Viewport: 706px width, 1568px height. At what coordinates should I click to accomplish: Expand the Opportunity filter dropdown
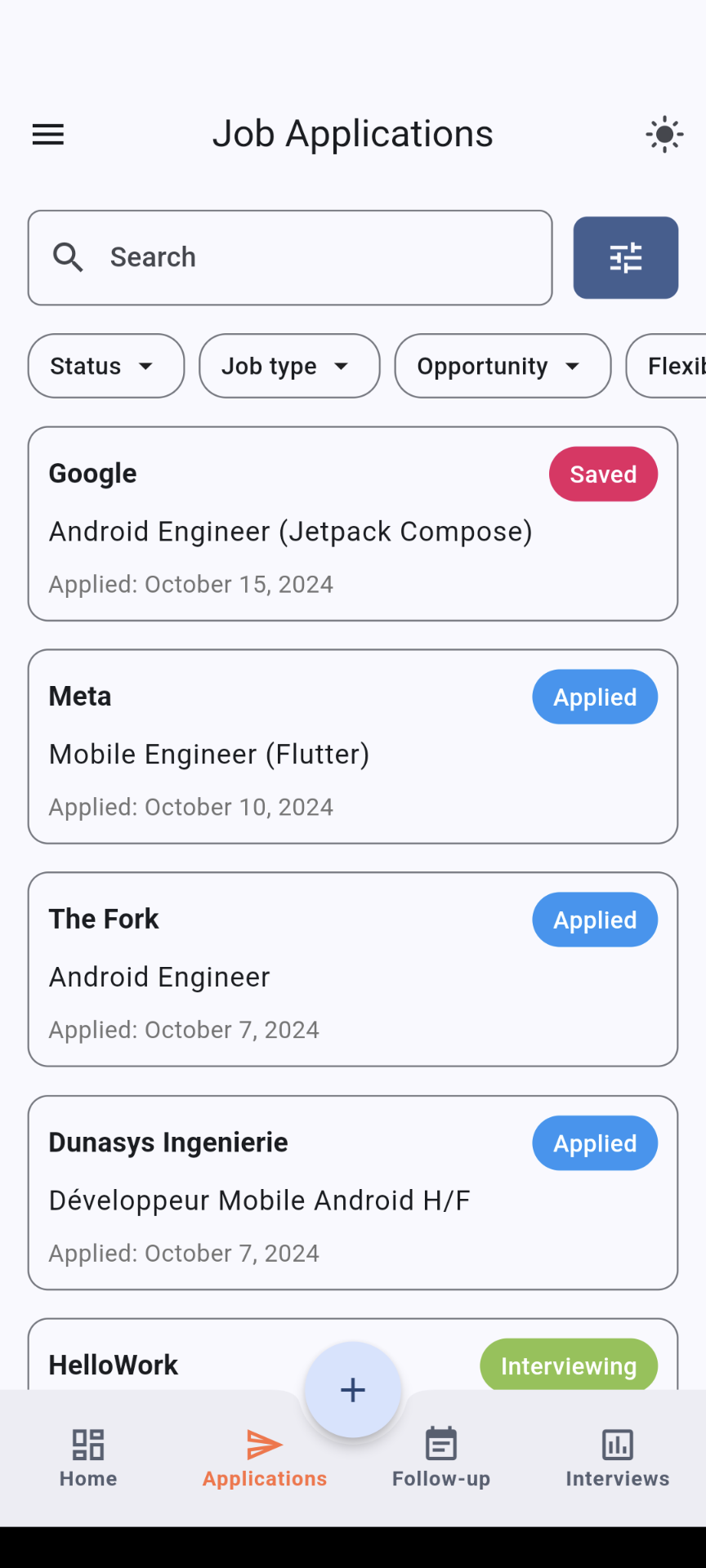(502, 366)
